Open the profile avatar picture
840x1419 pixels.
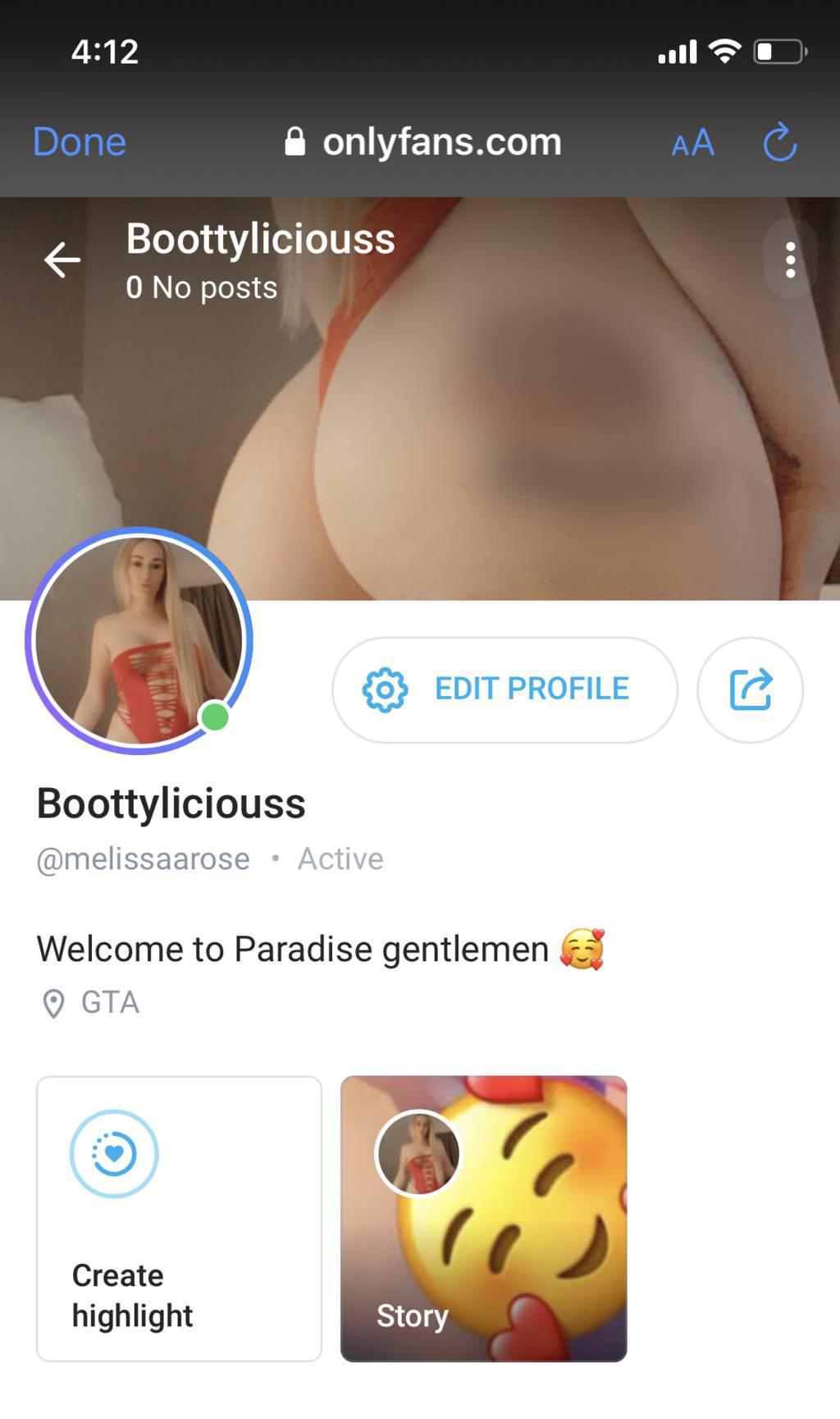pos(139,641)
